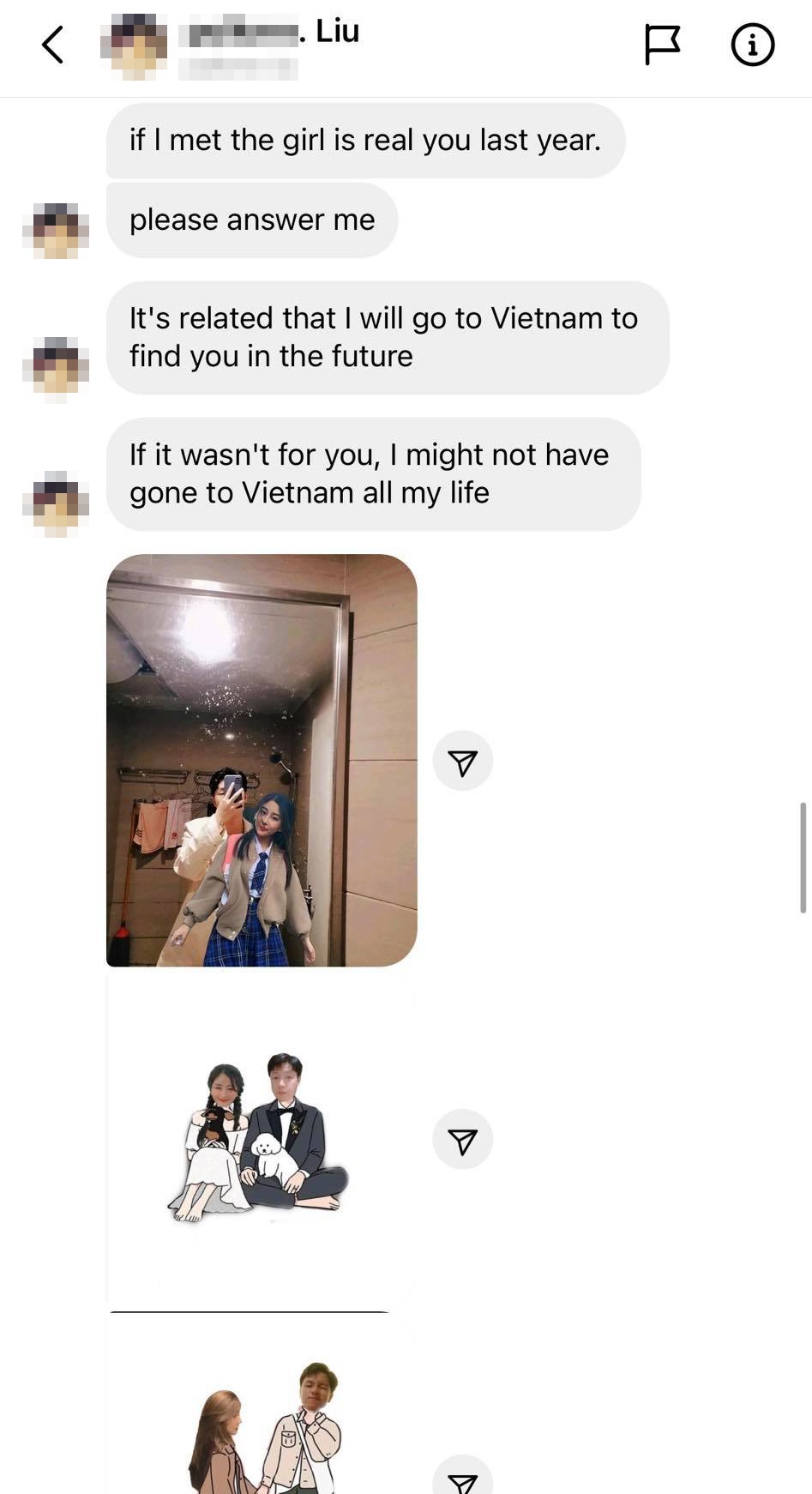Viewport: 812px width, 1494px height.
Task: Open the mirror selfie photo message
Action: click(x=262, y=760)
